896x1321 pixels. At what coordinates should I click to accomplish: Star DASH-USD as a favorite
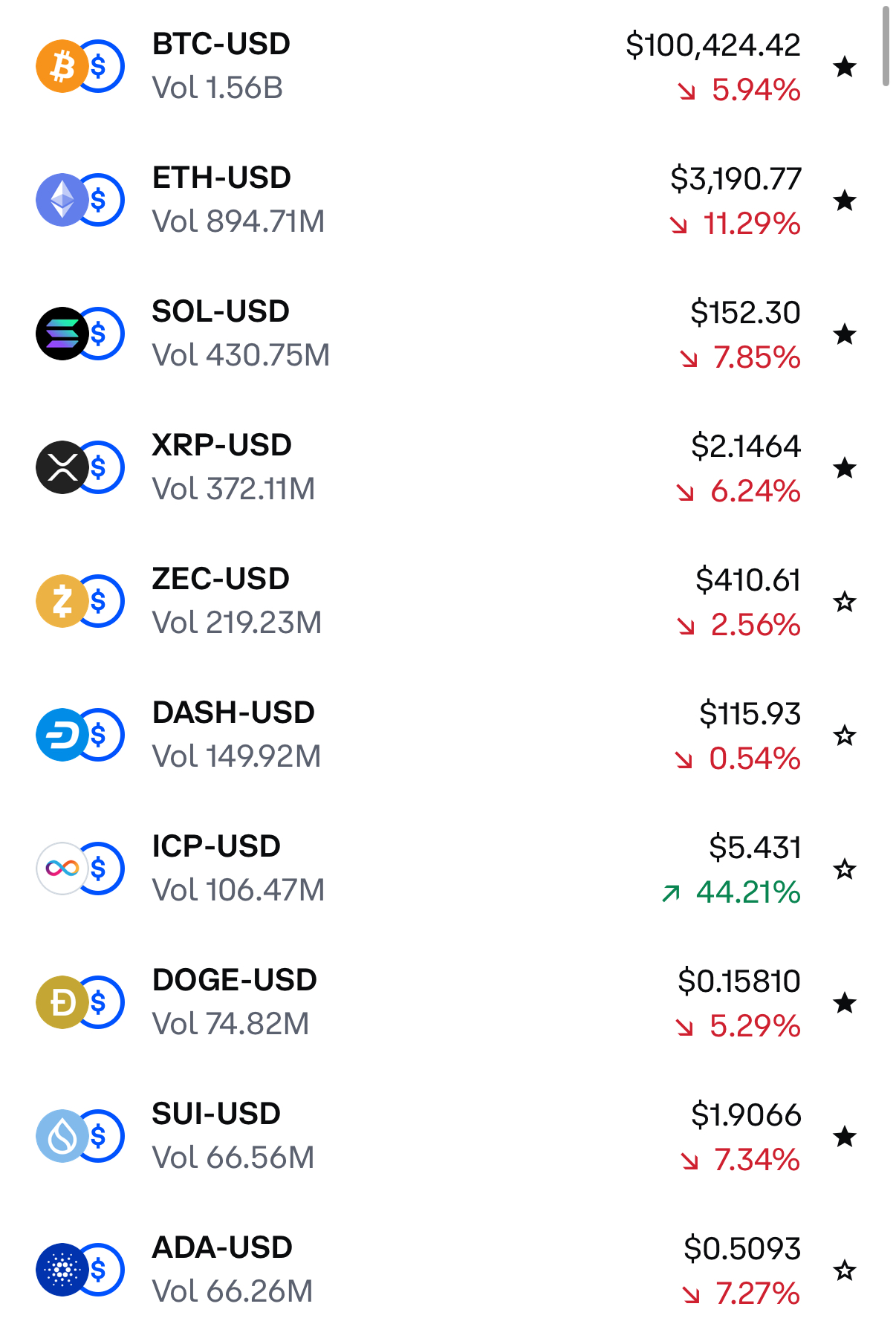click(845, 736)
